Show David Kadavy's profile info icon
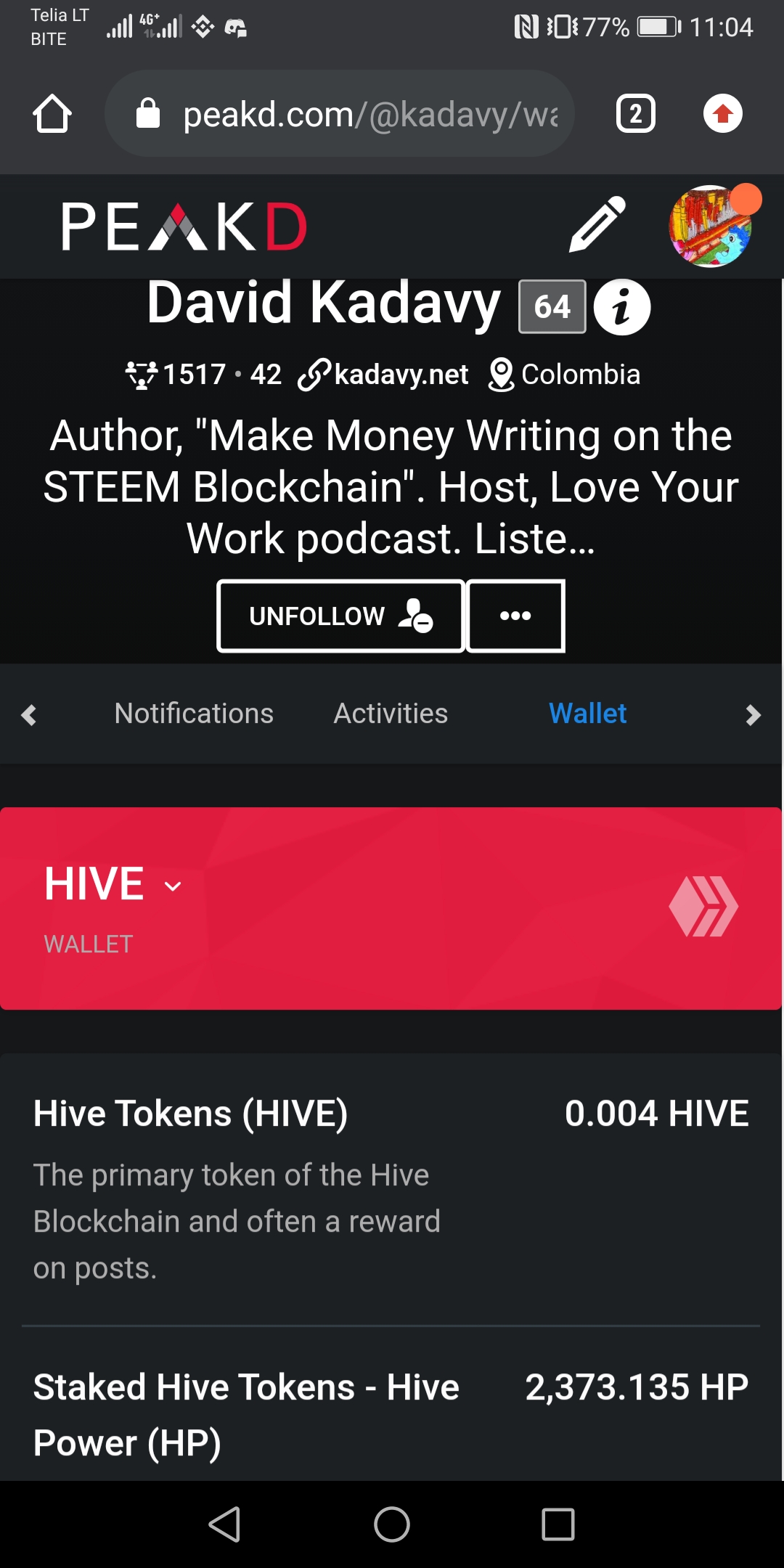 click(x=622, y=307)
